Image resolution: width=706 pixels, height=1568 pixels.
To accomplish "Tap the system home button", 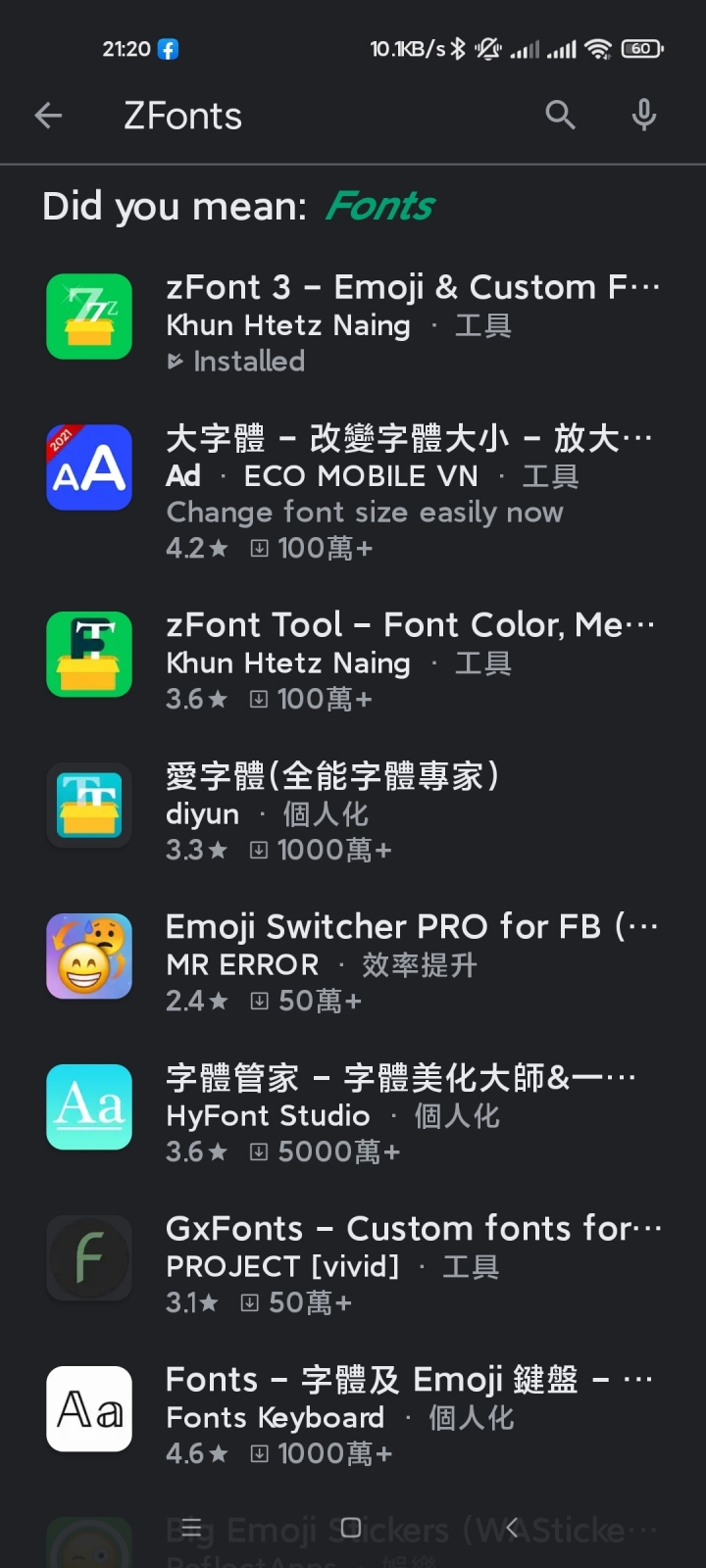I will tap(351, 1527).
